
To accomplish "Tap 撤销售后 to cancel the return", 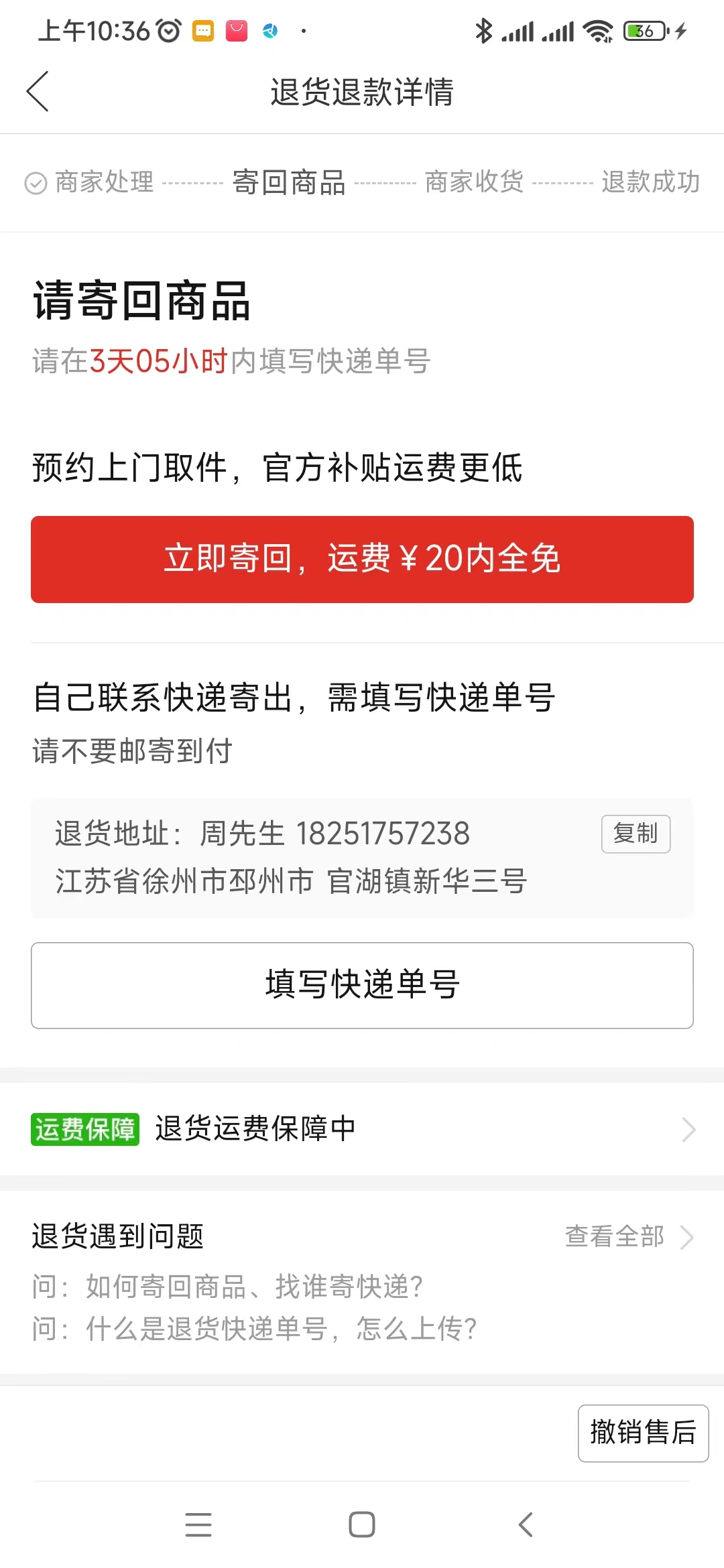I will click(642, 1433).
